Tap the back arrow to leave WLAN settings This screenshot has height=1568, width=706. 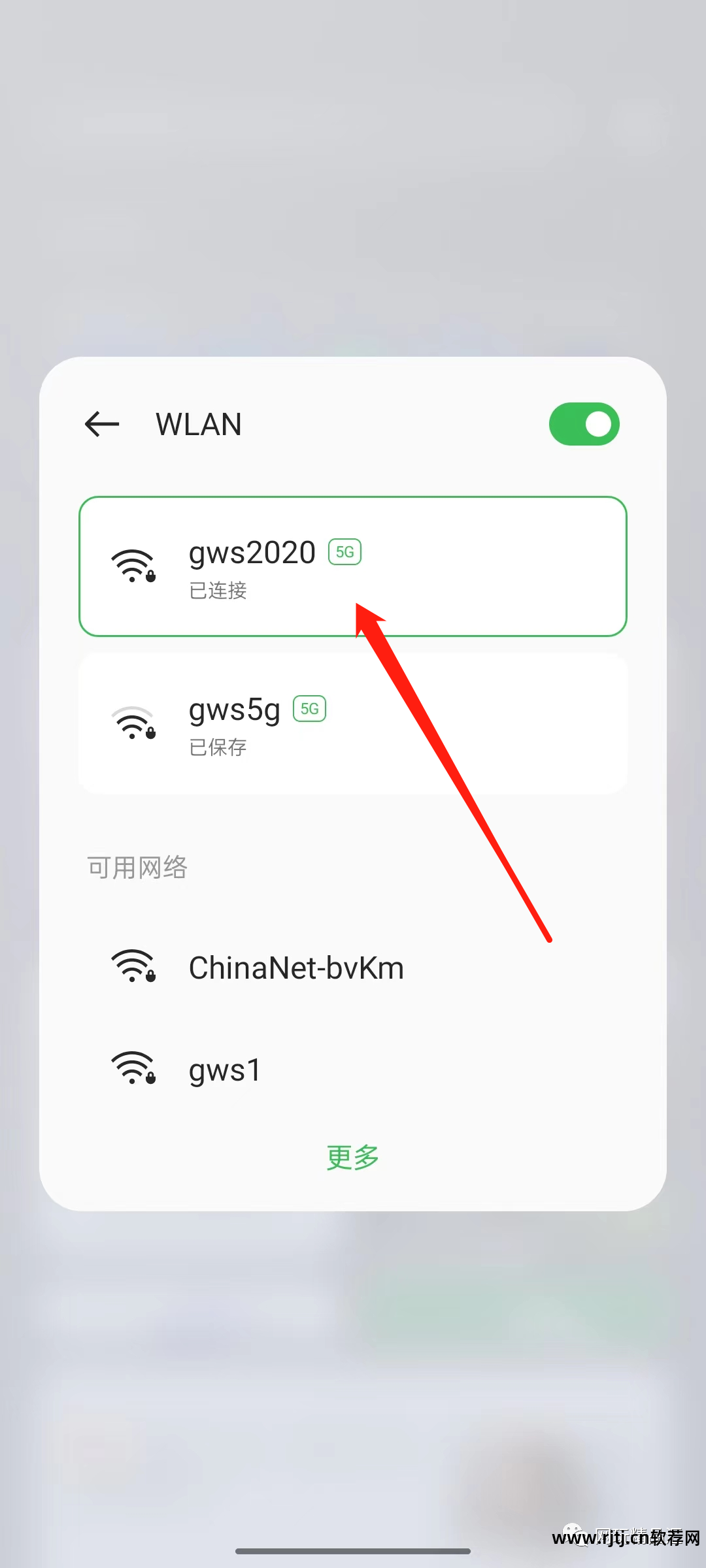(x=101, y=424)
